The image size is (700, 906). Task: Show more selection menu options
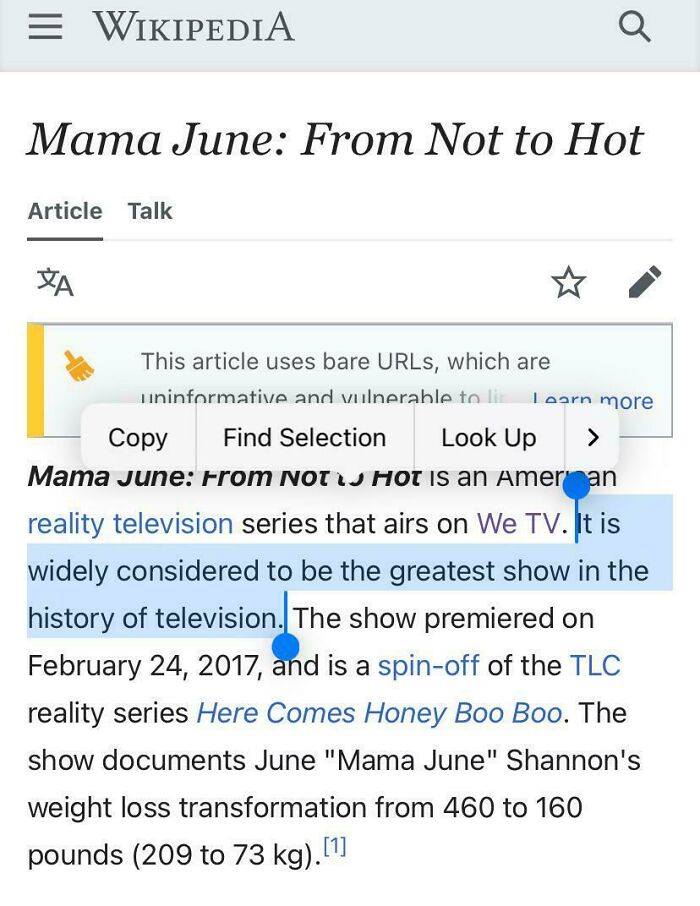tap(593, 438)
